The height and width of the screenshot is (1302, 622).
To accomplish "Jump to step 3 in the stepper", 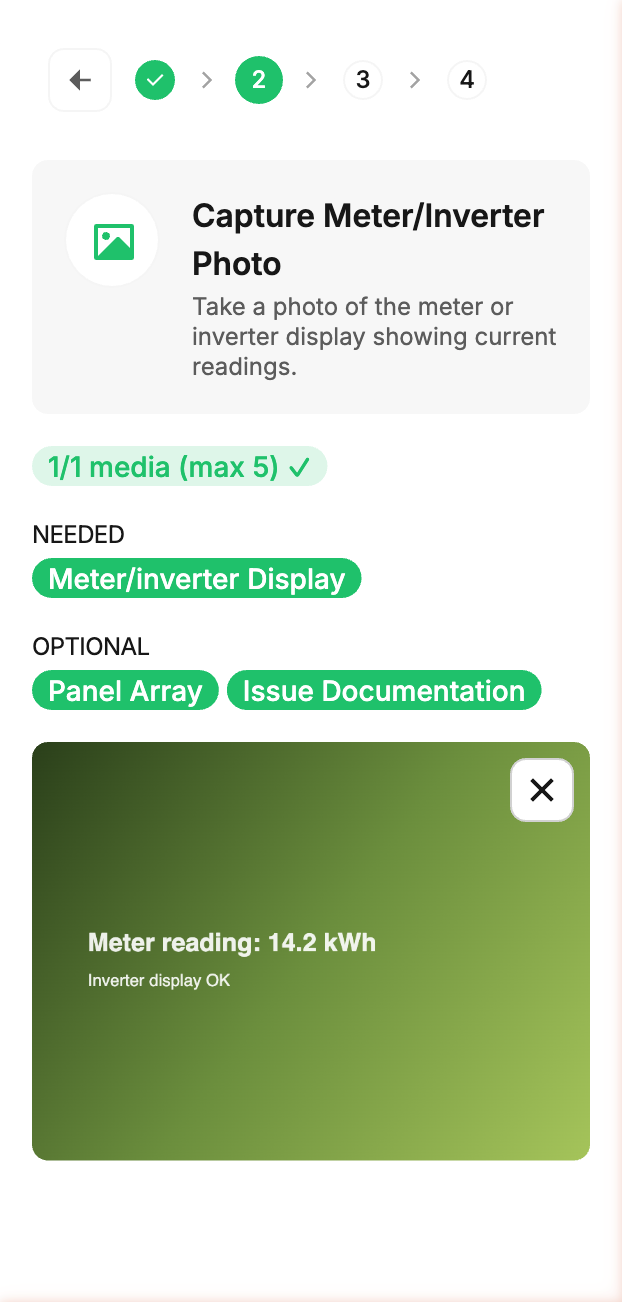I will click(x=362, y=80).
